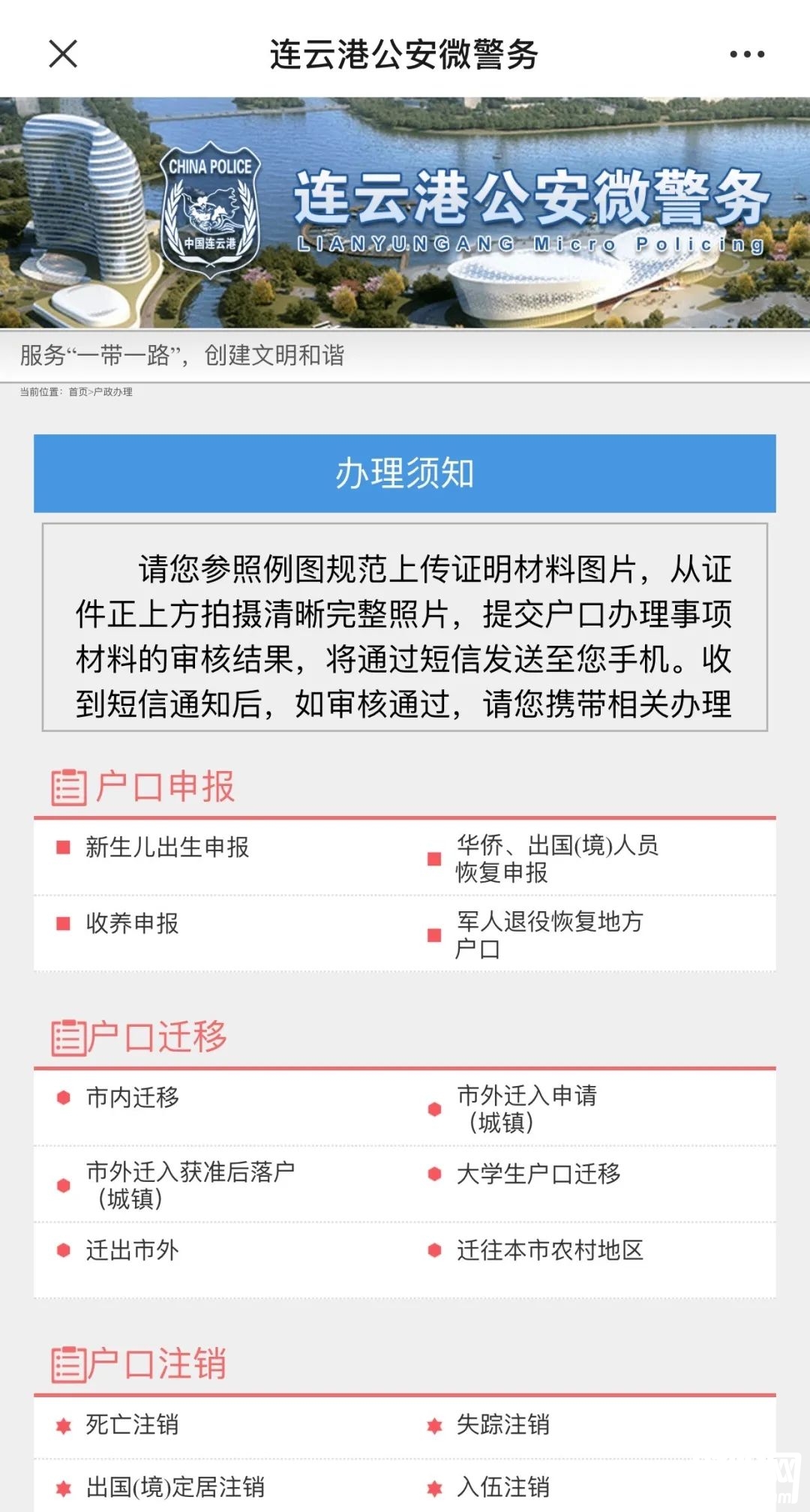Open 死亡注销
This screenshot has height=1512, width=810.
click(x=132, y=1425)
